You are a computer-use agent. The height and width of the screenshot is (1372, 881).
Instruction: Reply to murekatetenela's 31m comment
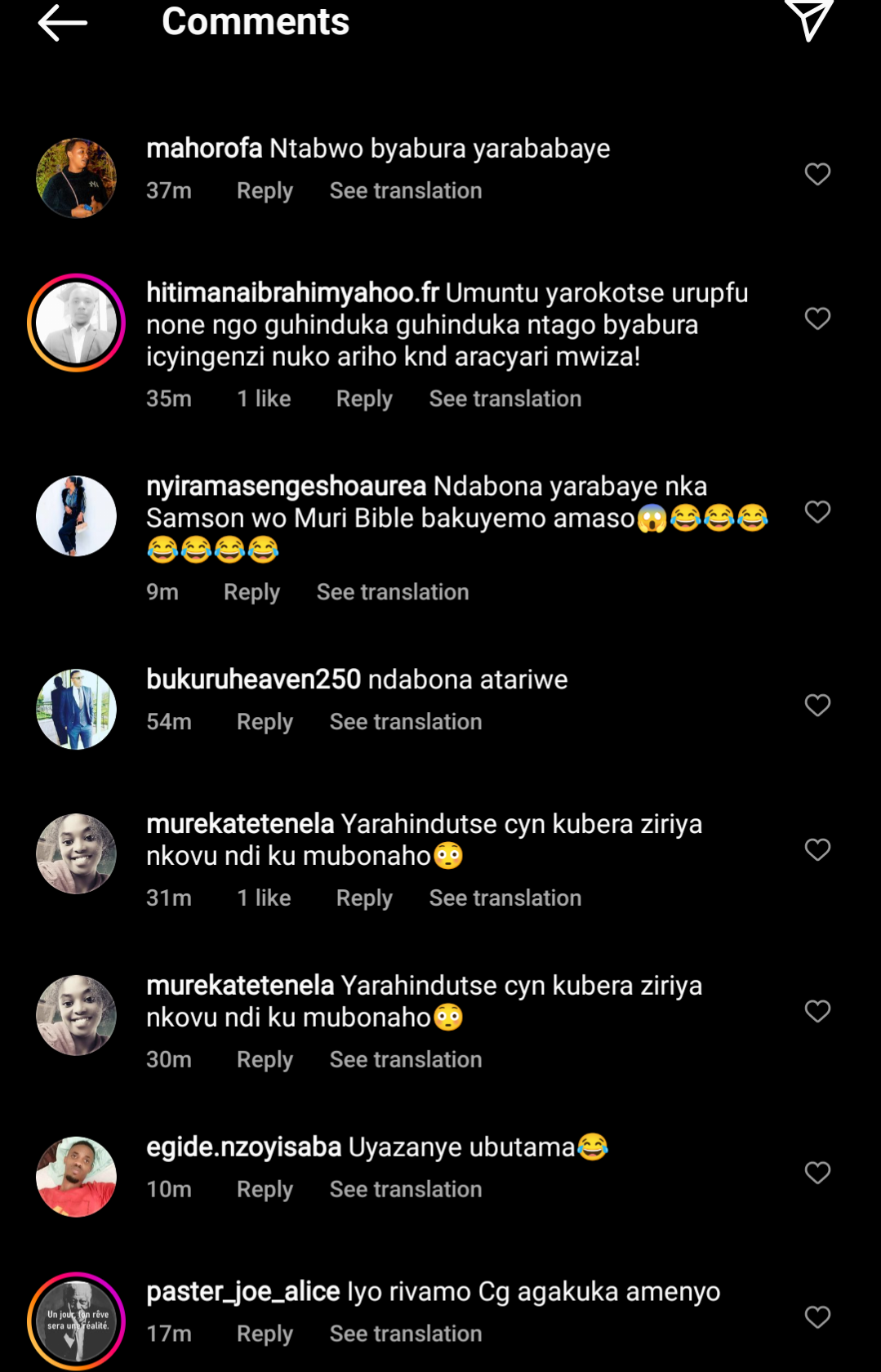364,898
